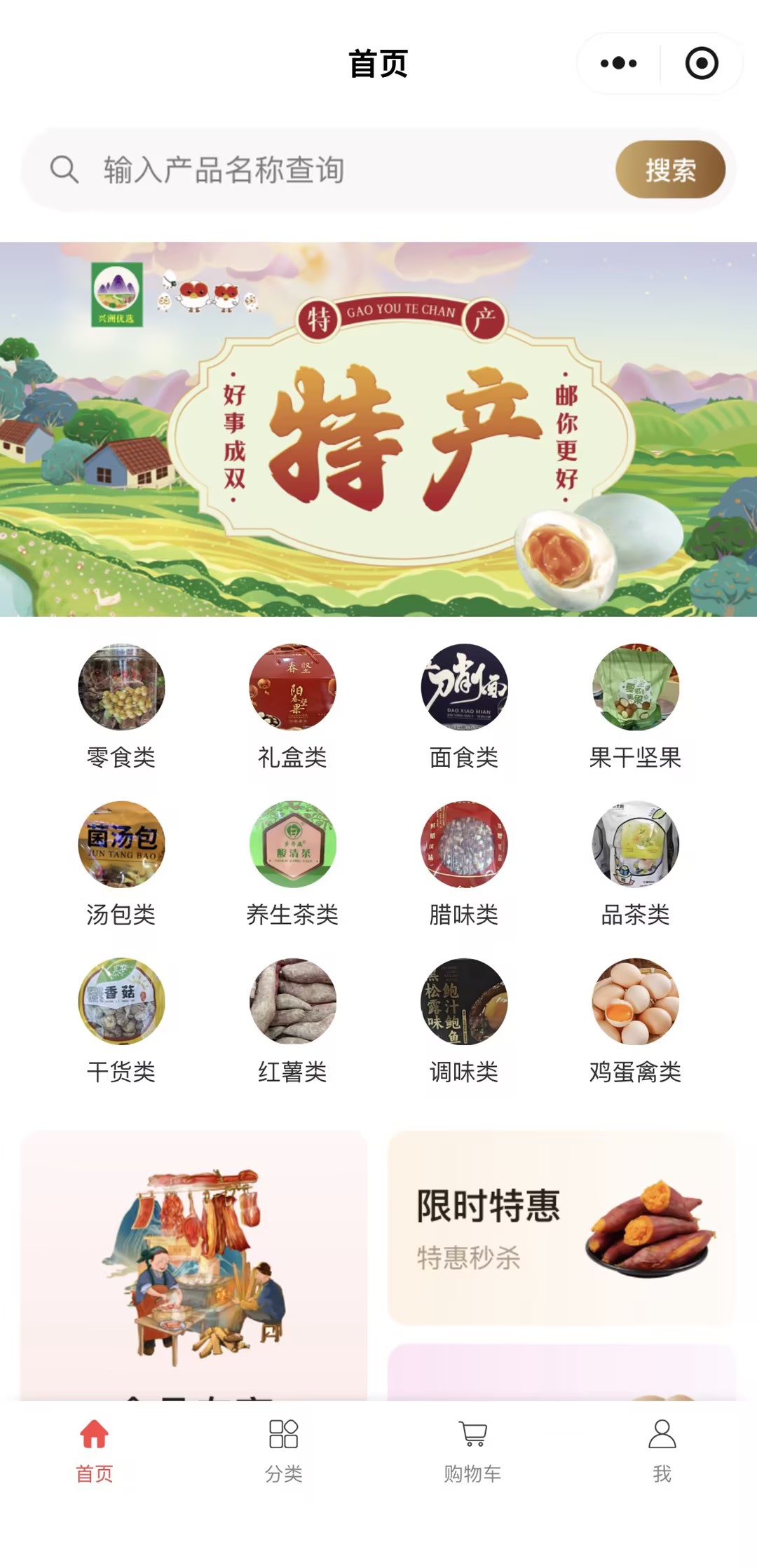This screenshot has height=1568, width=757.
Task: Close the mini program with the circle icon
Action: pyautogui.click(x=702, y=63)
